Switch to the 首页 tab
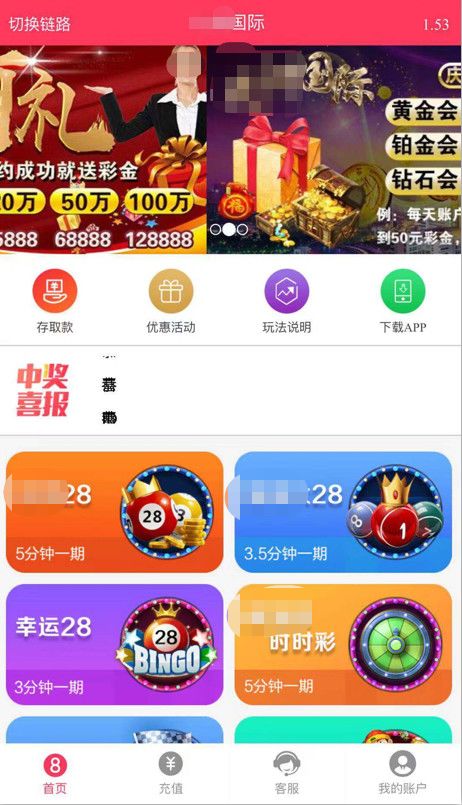Screen dimensions: 462x805 (x=55, y=774)
